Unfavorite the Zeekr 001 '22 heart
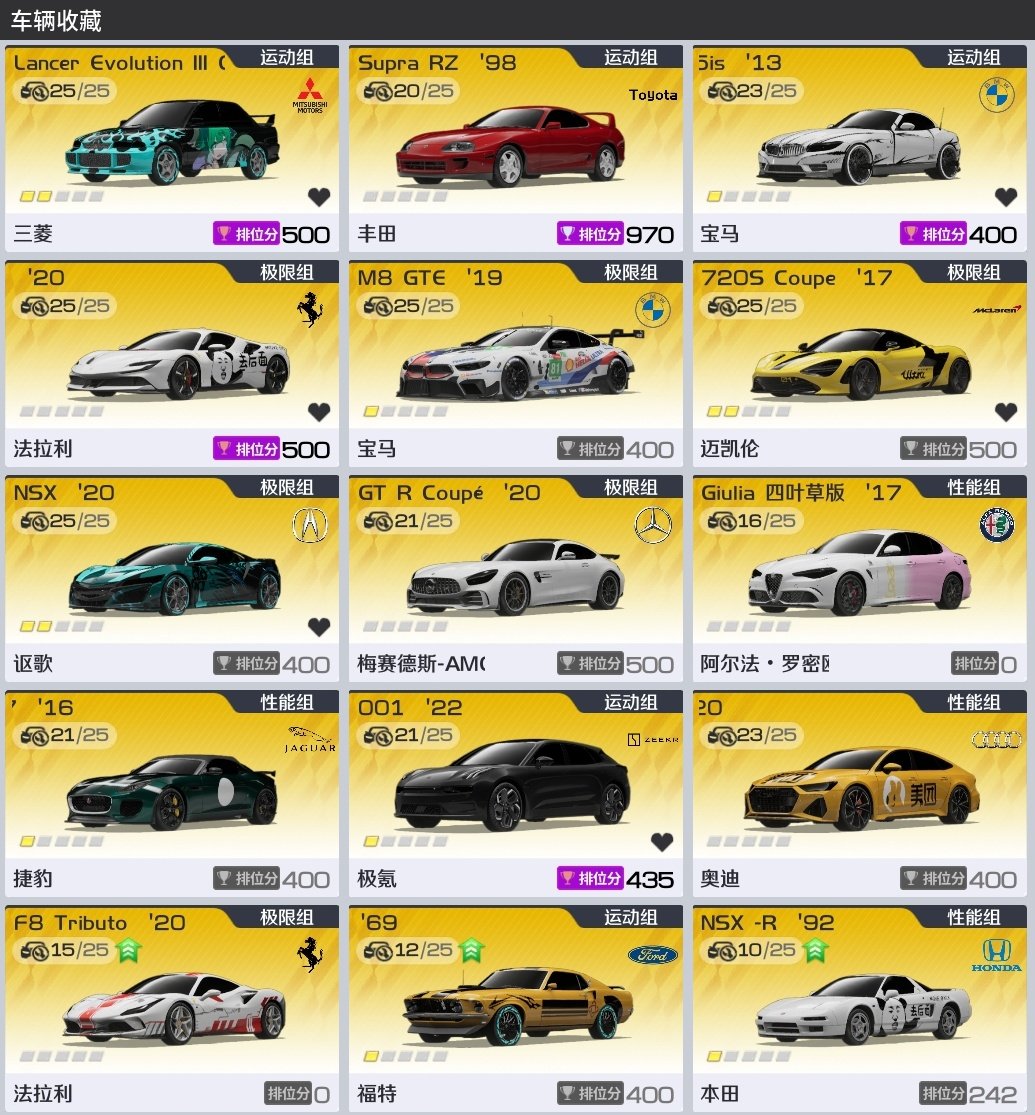This screenshot has width=1035, height=1115. [x=662, y=842]
